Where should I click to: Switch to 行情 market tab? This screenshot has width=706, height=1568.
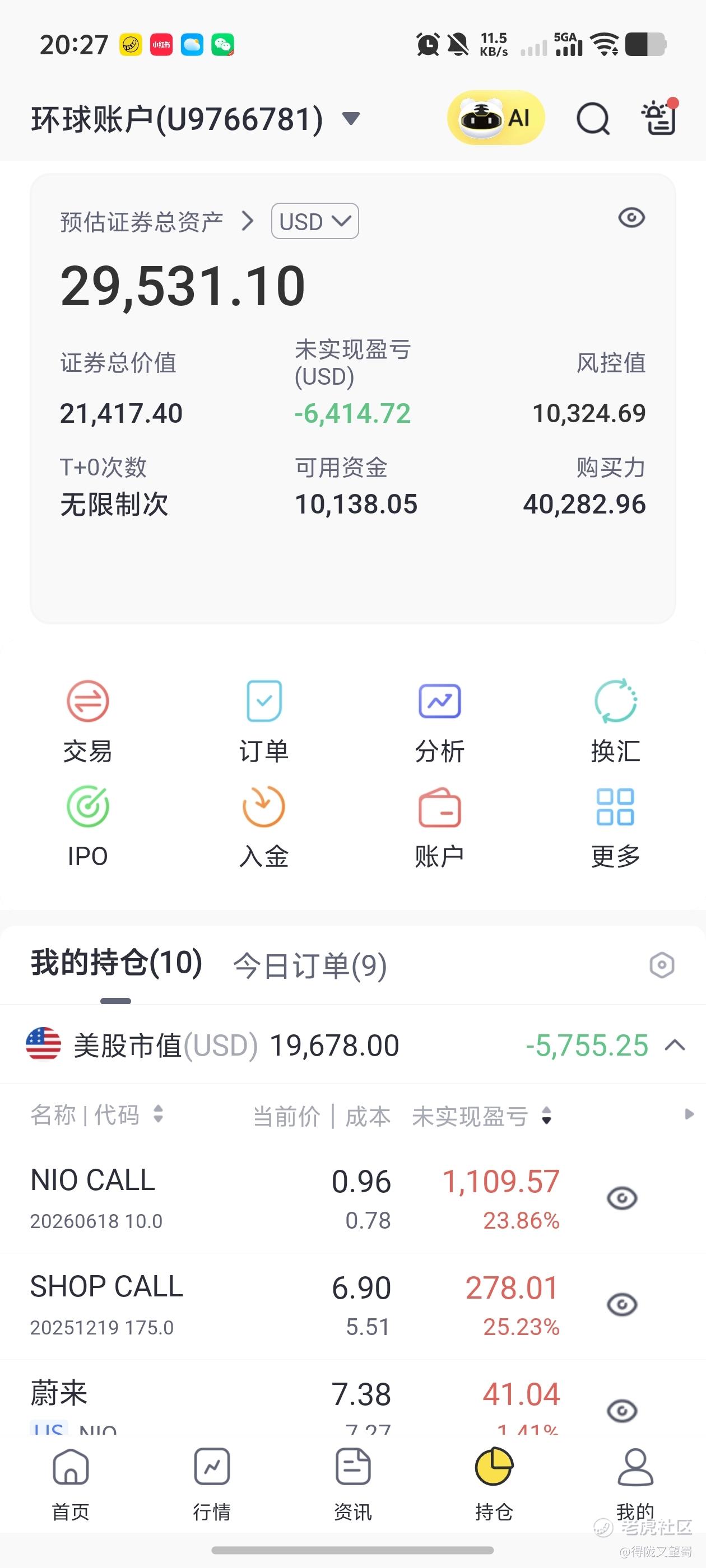pyautogui.click(x=211, y=1484)
